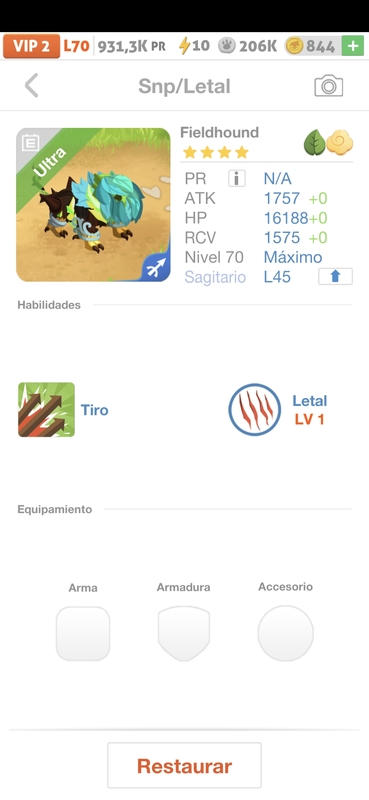Select the empty Arma slot
The height and width of the screenshot is (800, 369).
[83, 634]
